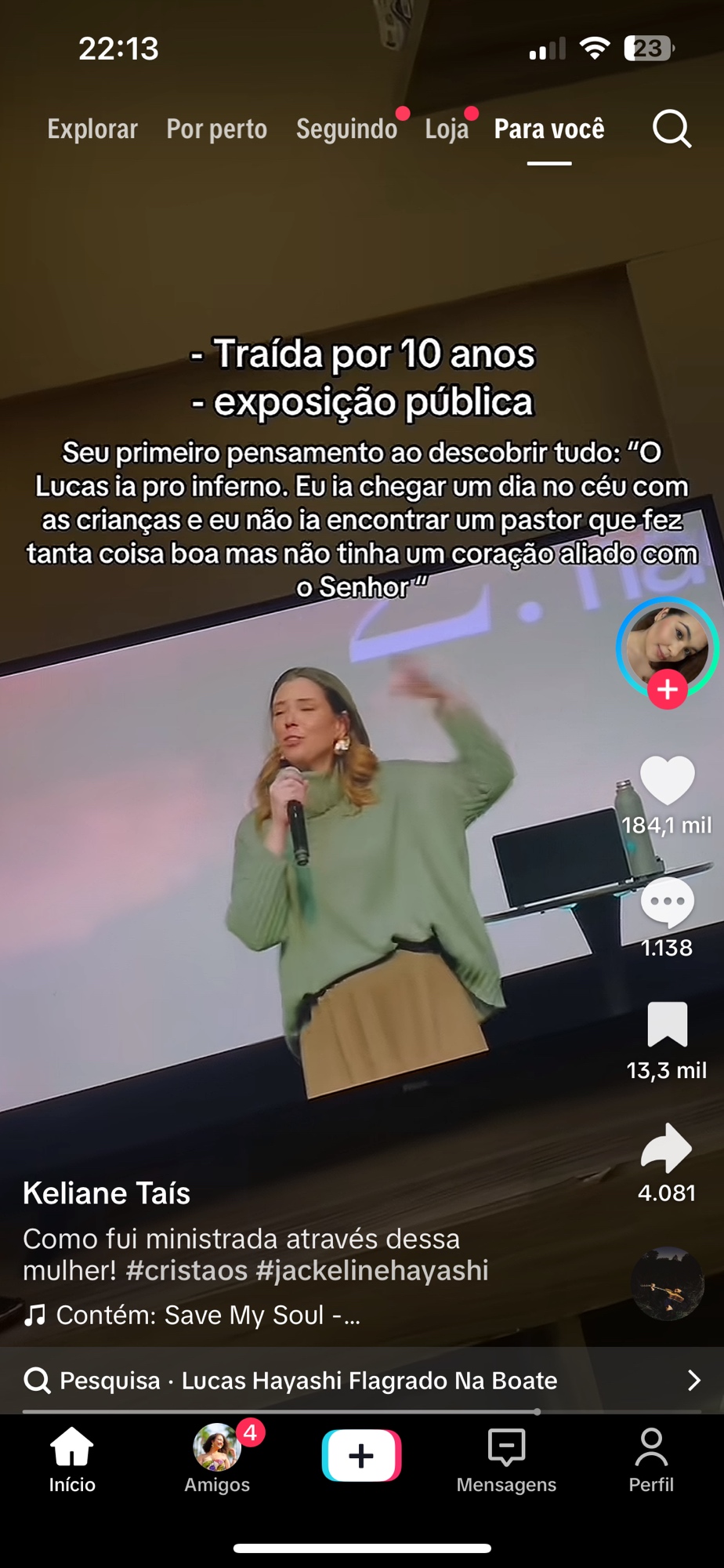Viewport: 724px width, 1568px height.
Task: Save this video with the bookmark
Action: pos(667,1025)
